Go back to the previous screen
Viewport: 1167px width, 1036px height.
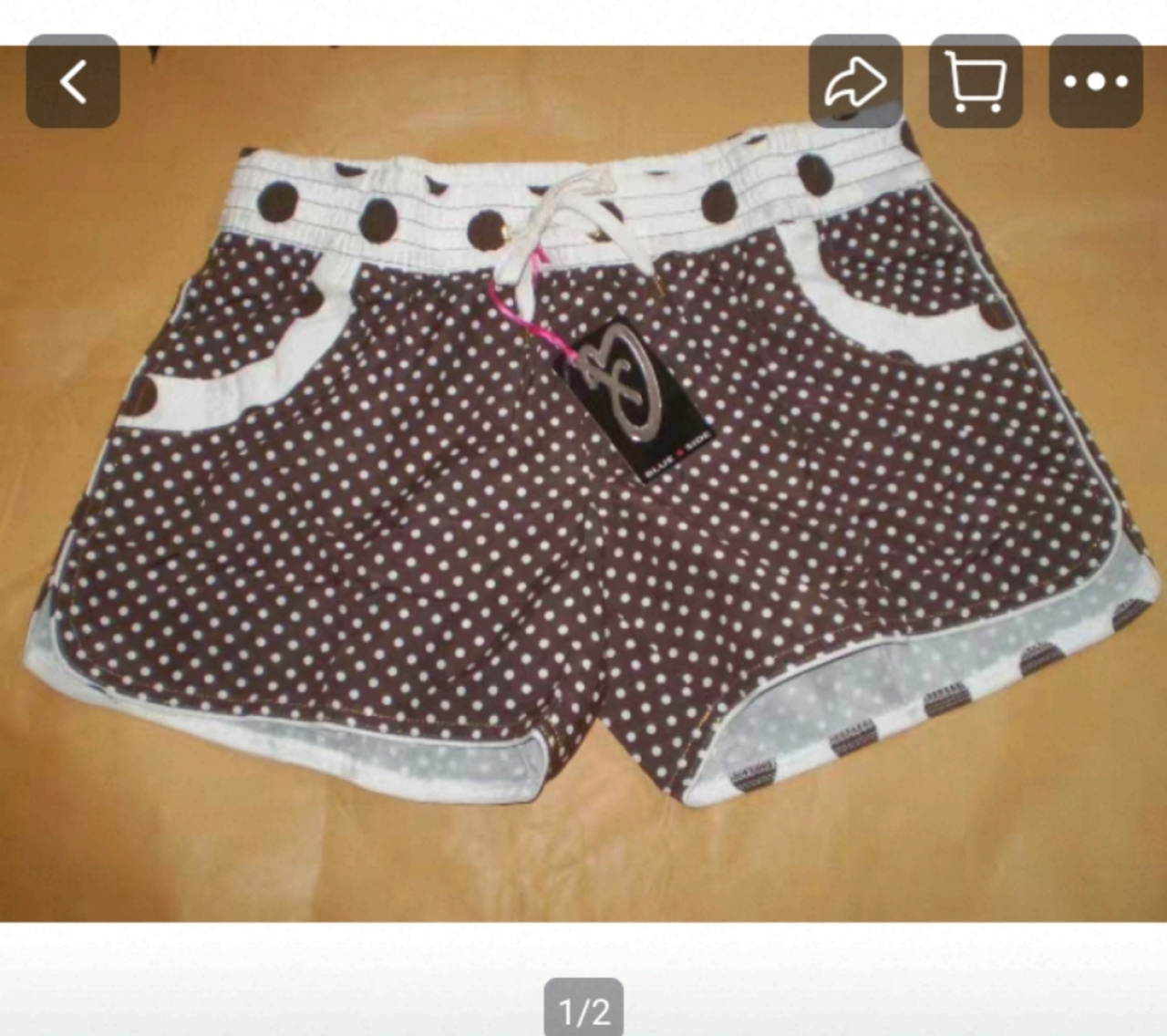point(73,82)
